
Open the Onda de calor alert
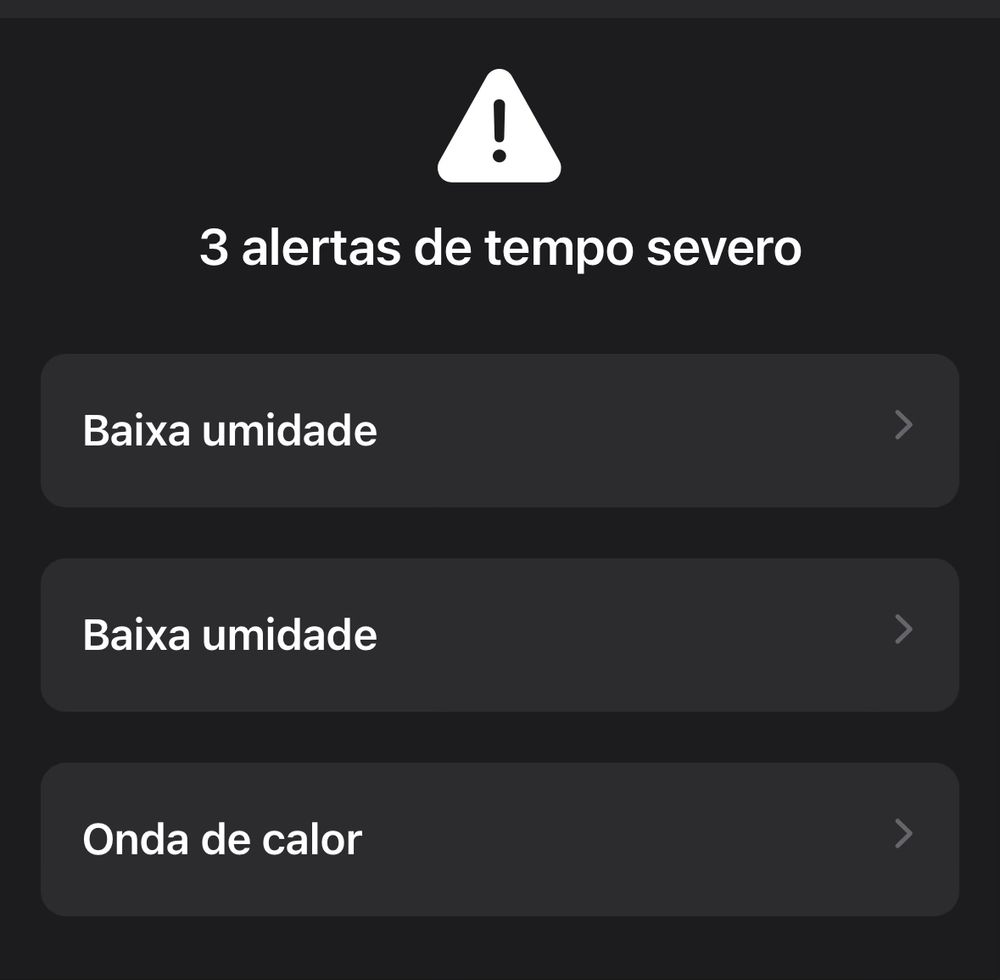click(x=499, y=838)
